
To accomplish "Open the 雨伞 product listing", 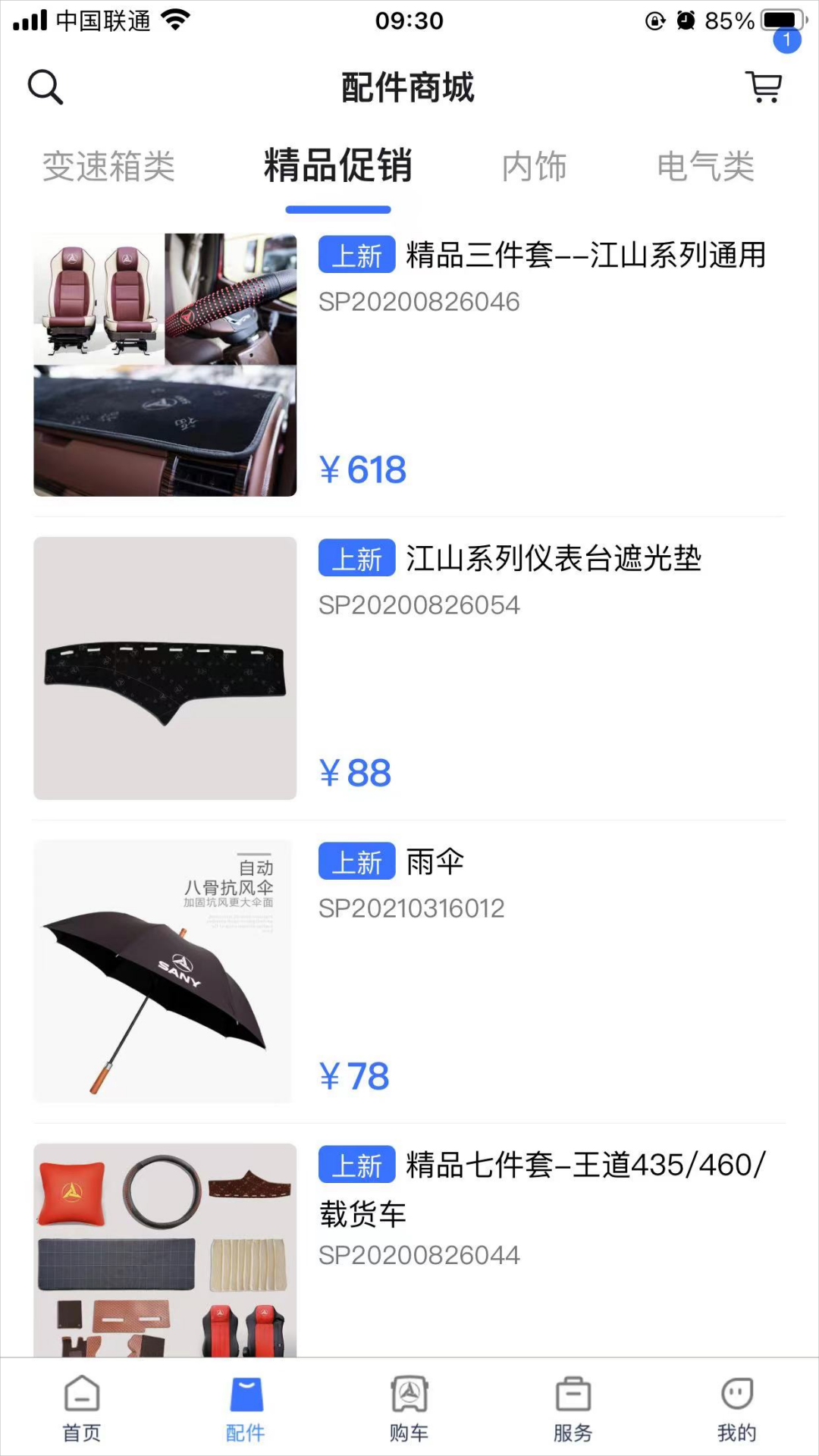I will 435,862.
